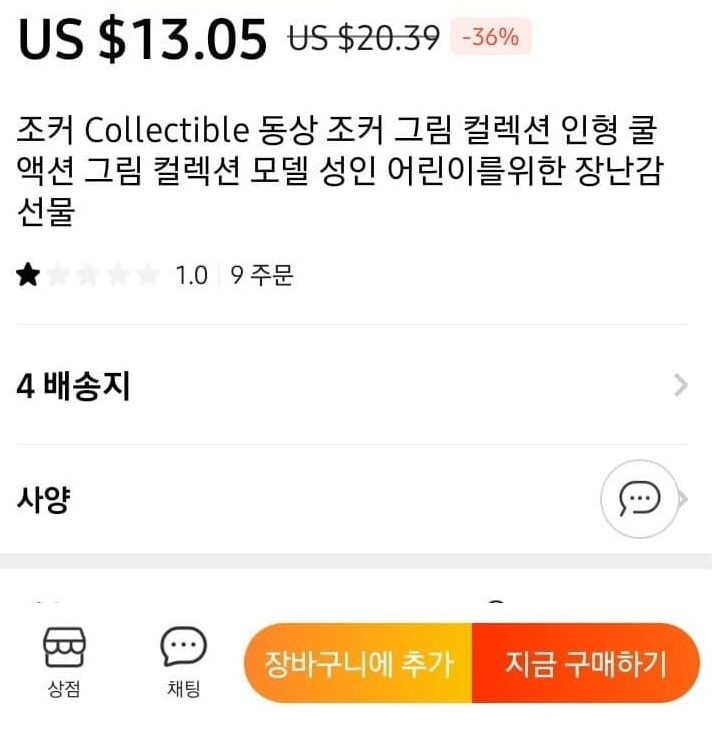This screenshot has width=712, height=738.
Task: Tap the floating chat bubble button
Action: [640, 498]
